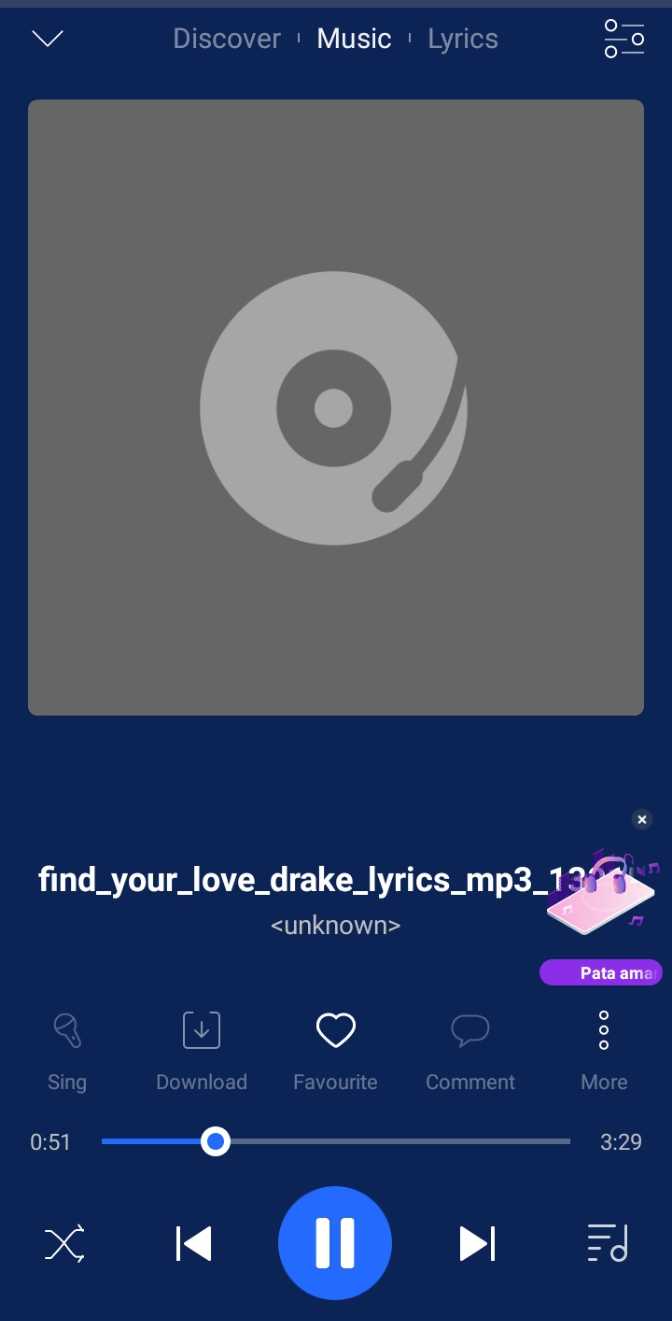Open the Sing feature
This screenshot has height=1321, width=672.
[67, 1050]
